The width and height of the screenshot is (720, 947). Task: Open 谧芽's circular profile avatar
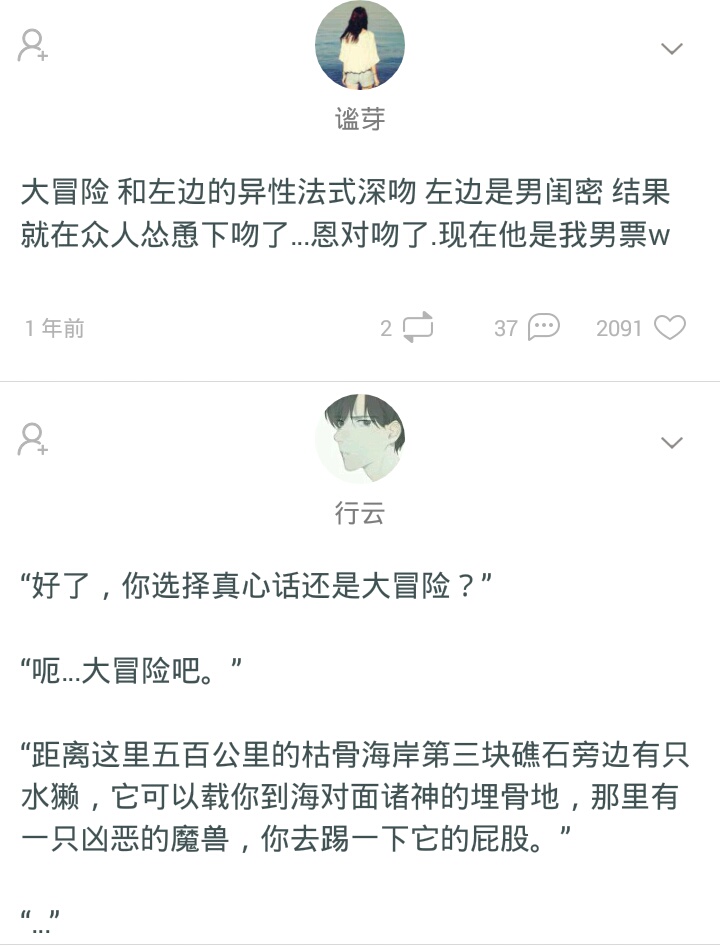[360, 45]
